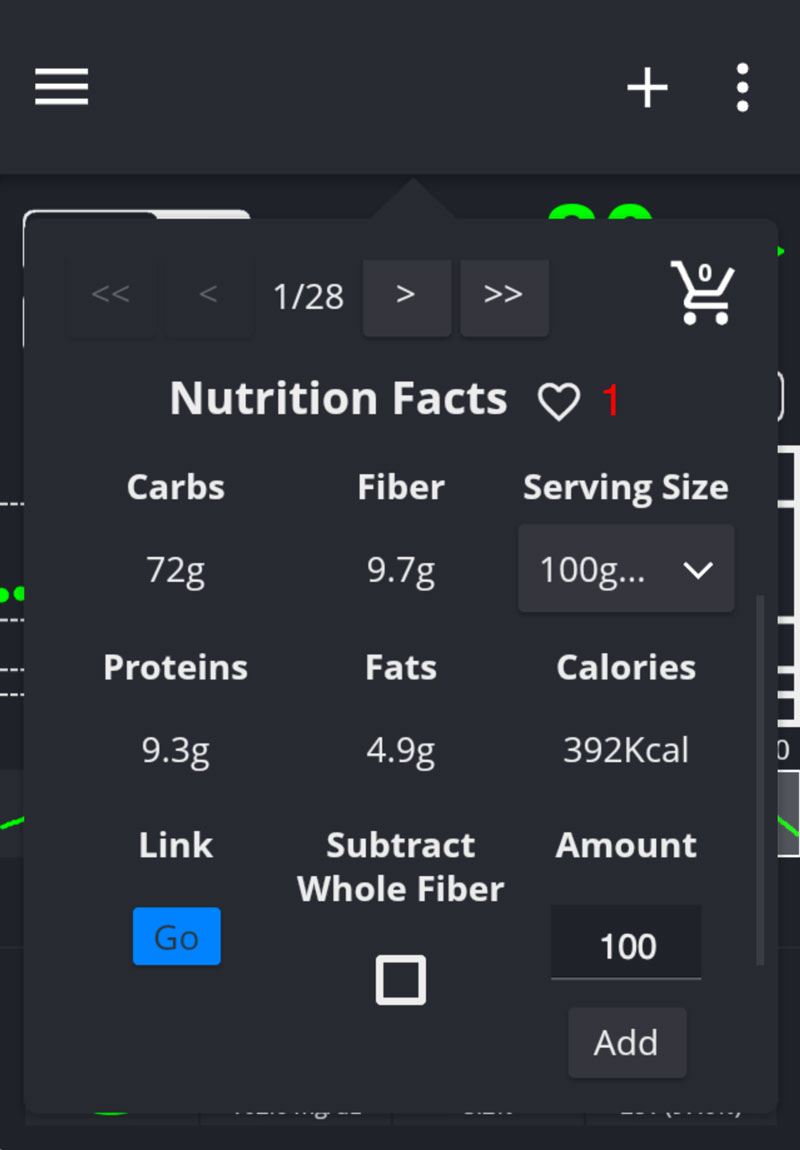Open the three-dot overflow menu
This screenshot has width=800, height=1150.
[x=741, y=88]
